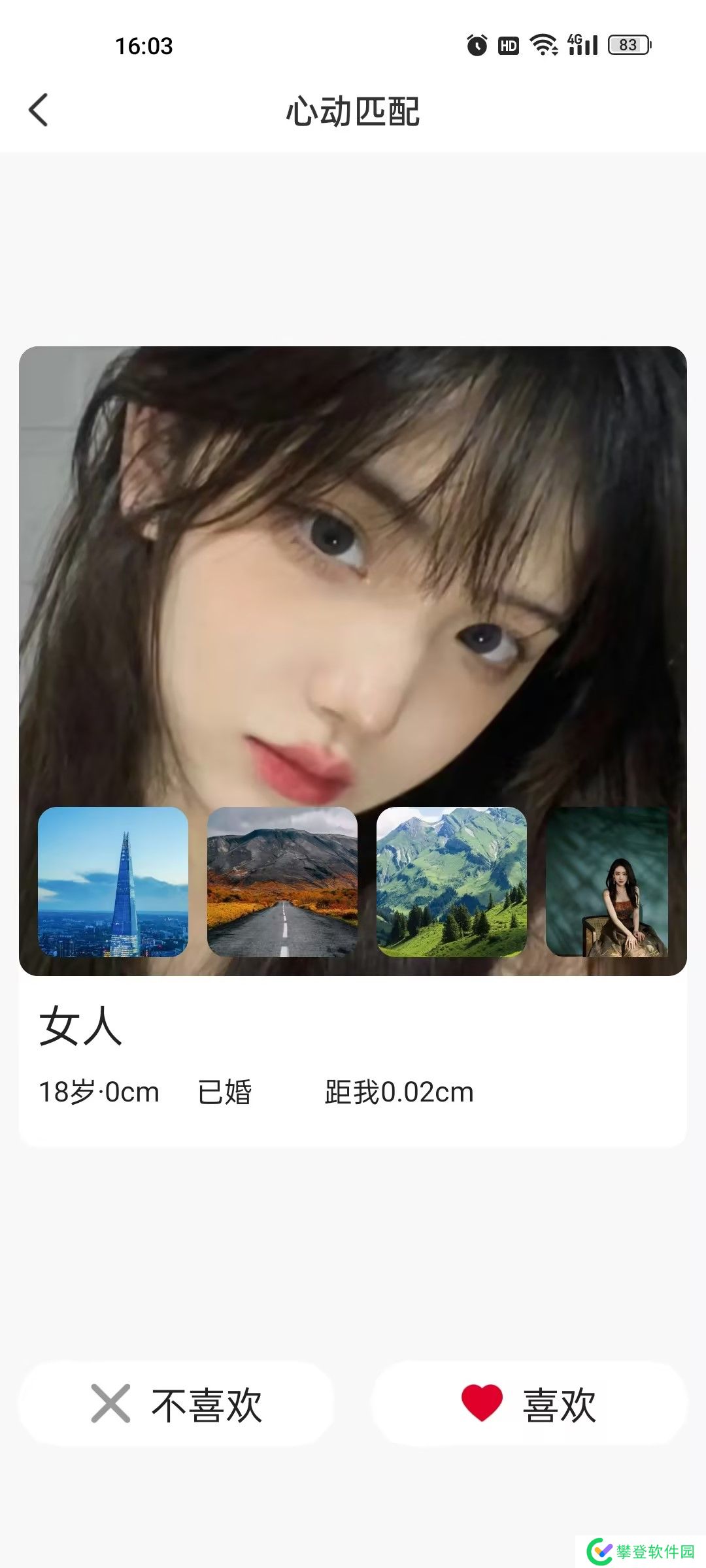Go back from the 心动匹配 screen
The height and width of the screenshot is (1568, 706).
point(39,110)
